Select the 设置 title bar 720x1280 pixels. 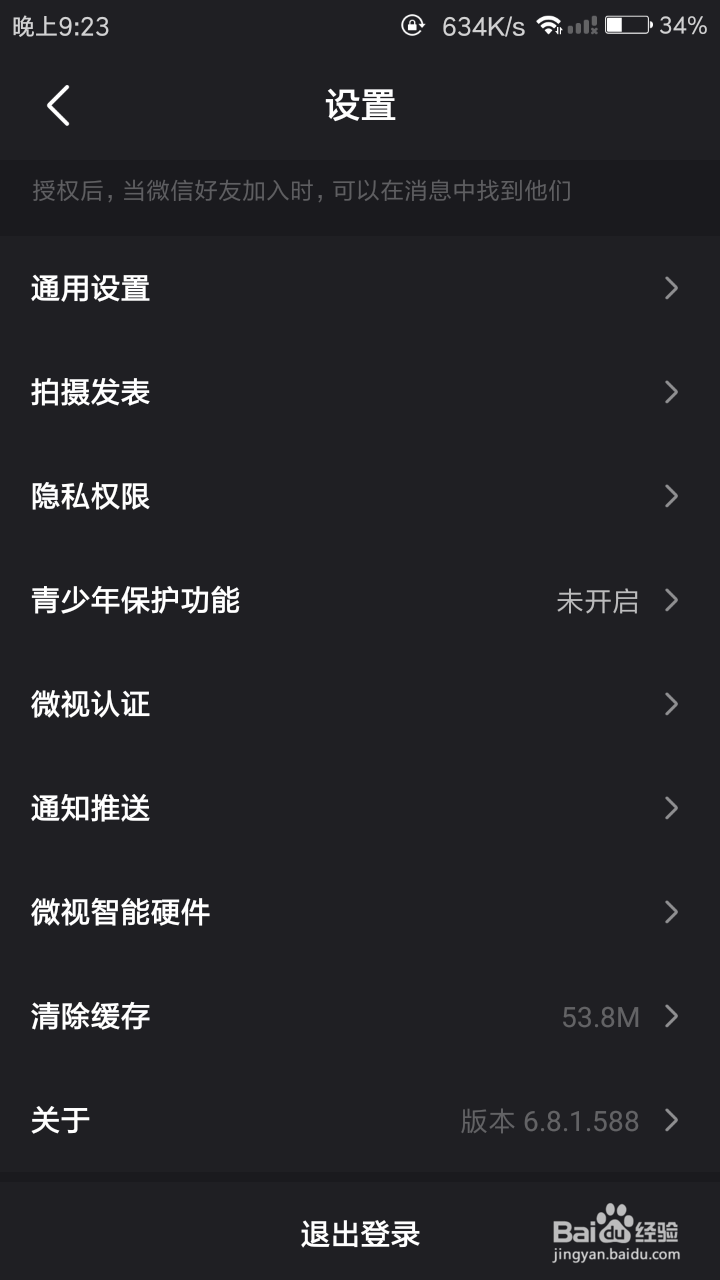click(360, 105)
